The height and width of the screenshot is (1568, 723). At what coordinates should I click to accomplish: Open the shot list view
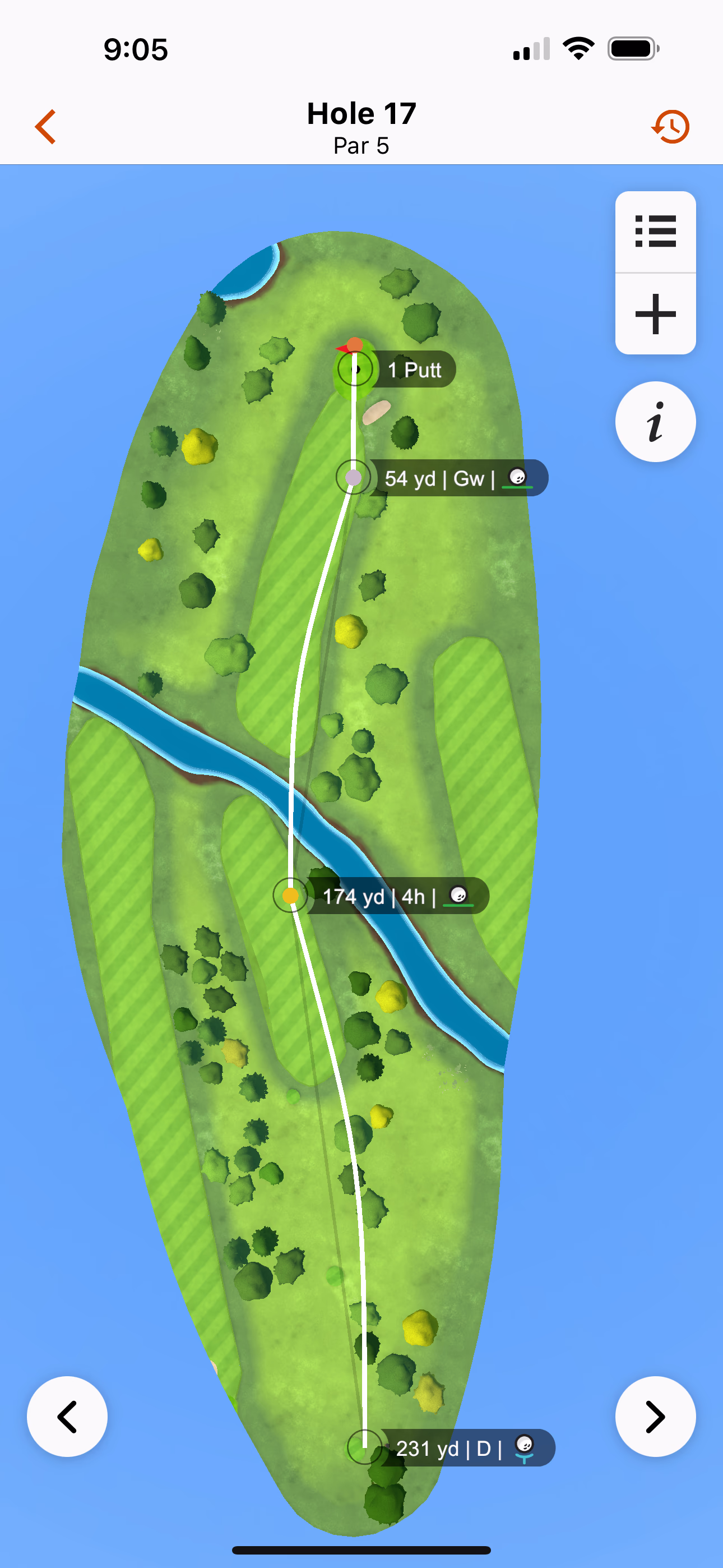(x=655, y=231)
